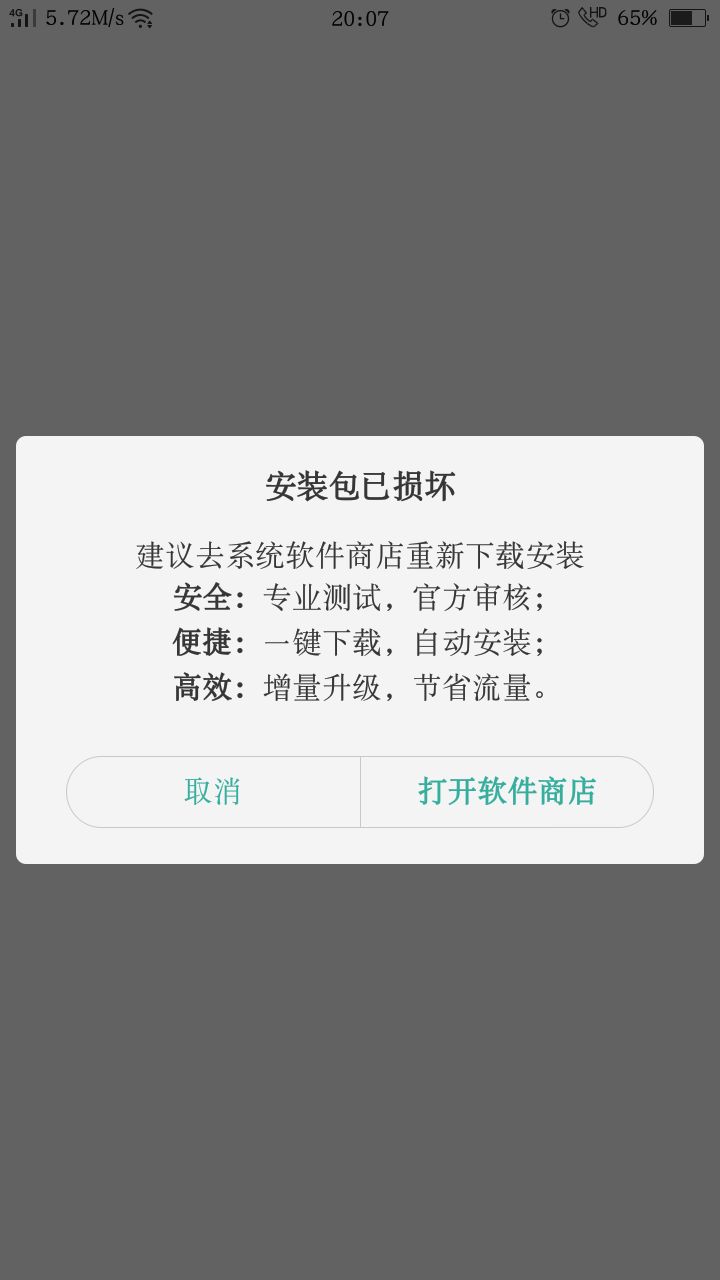Tap the 高效 description line
This screenshot has width=720, height=1280.
(x=360, y=689)
